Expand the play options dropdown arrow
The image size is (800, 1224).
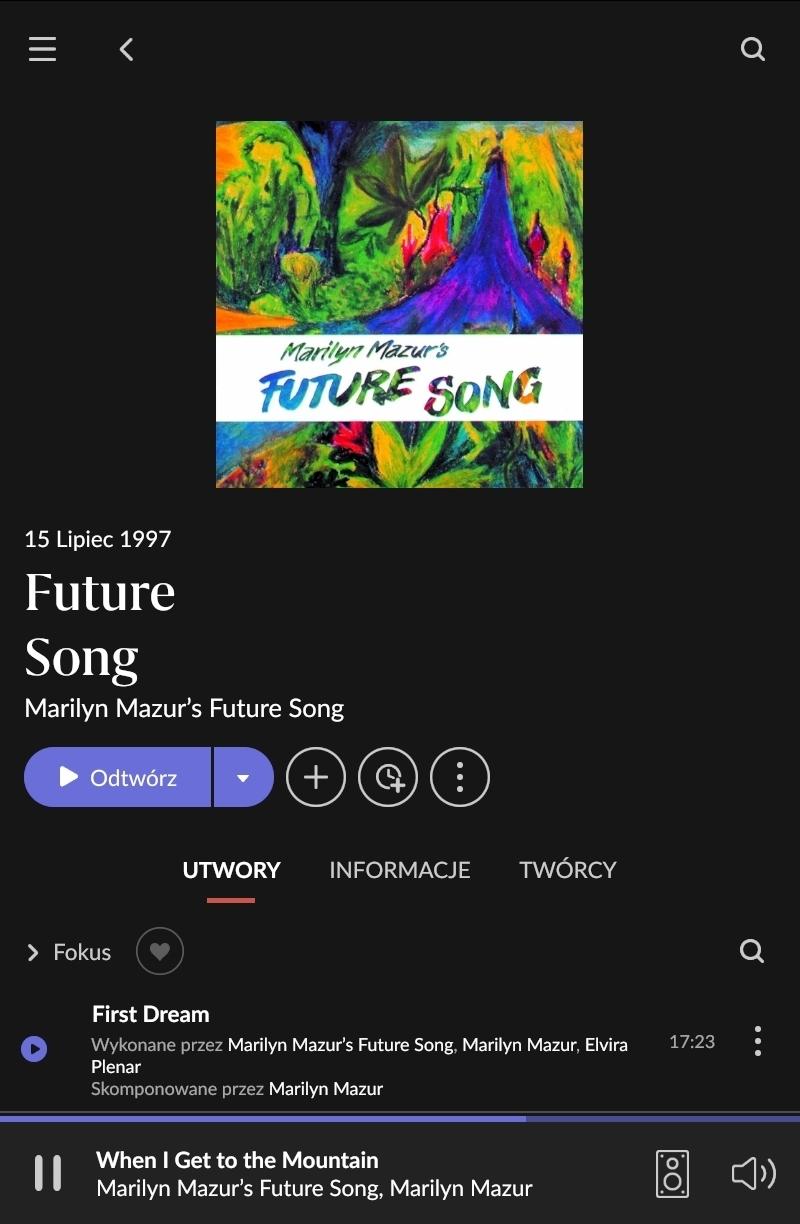243,777
